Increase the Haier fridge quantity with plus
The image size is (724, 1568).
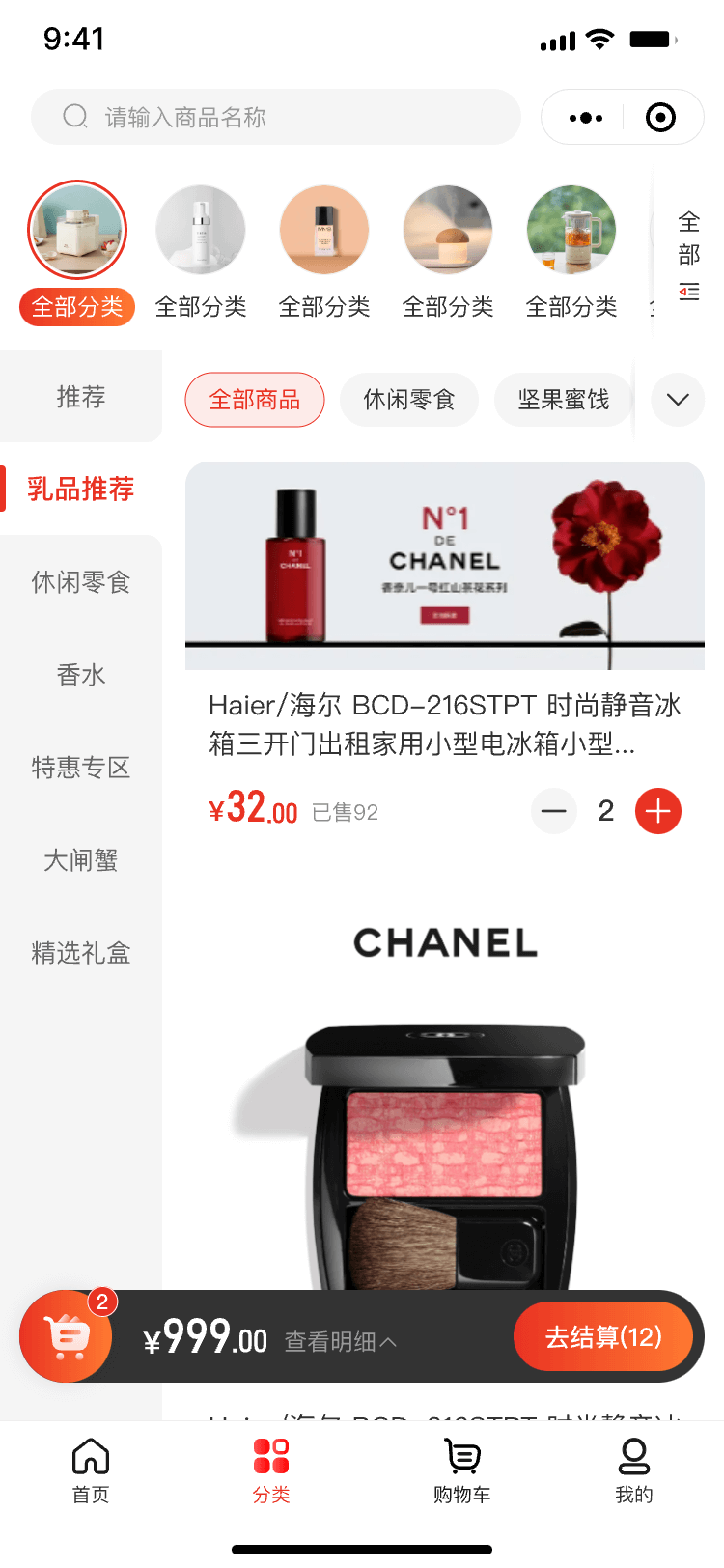[x=658, y=811]
